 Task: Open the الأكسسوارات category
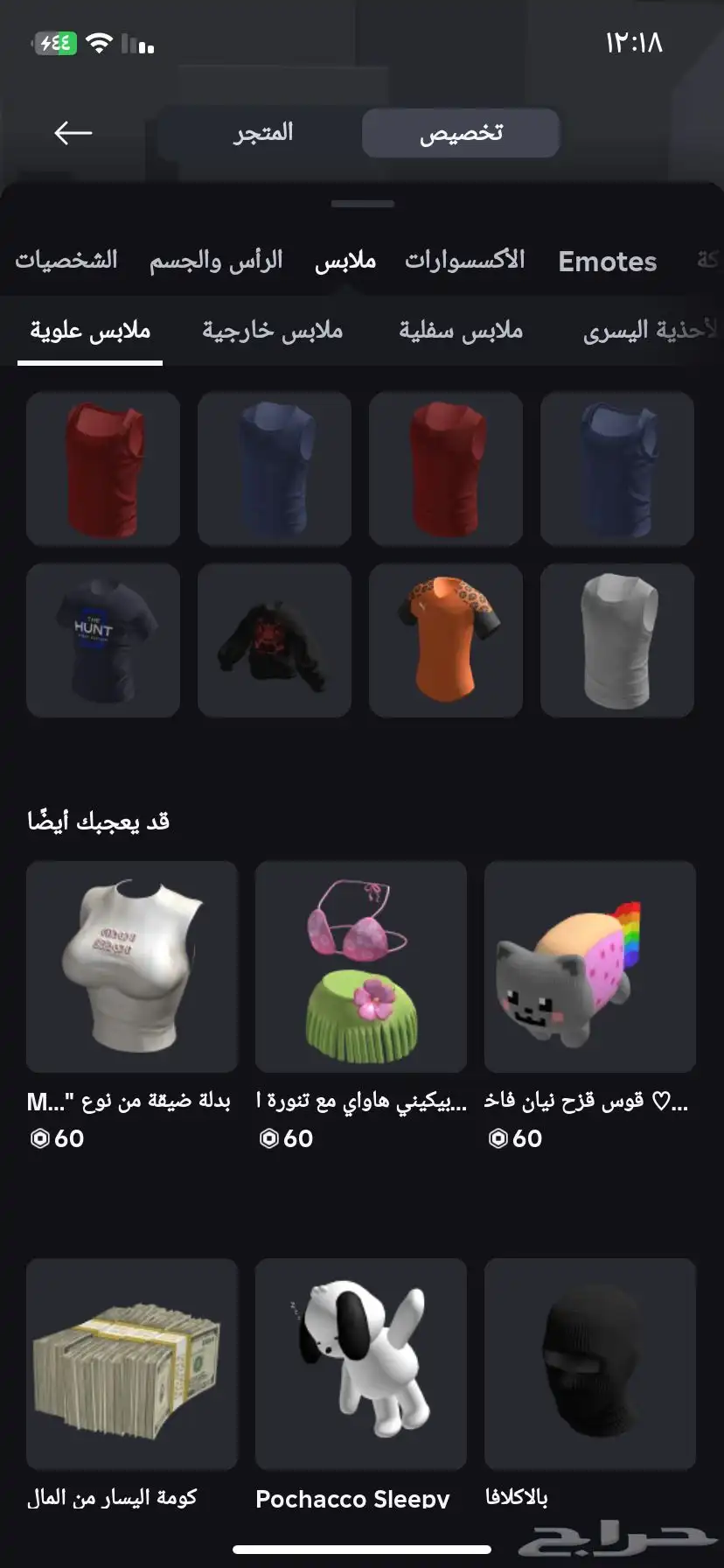click(465, 261)
